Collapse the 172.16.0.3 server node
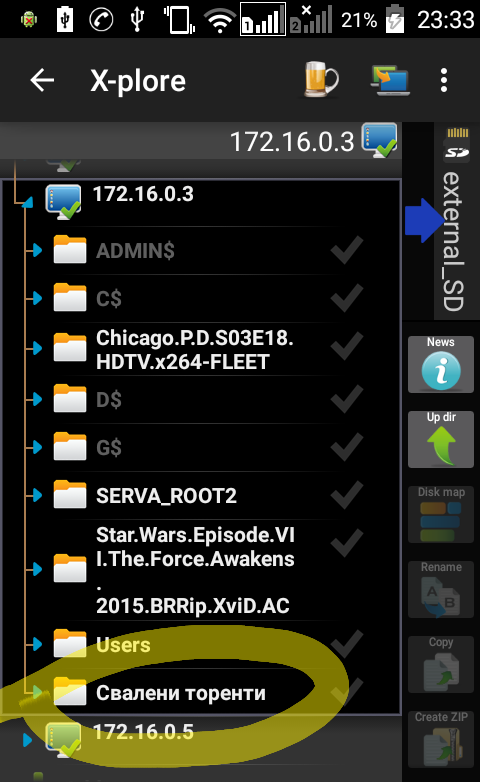The image size is (480, 782). pyautogui.click(x=27, y=202)
